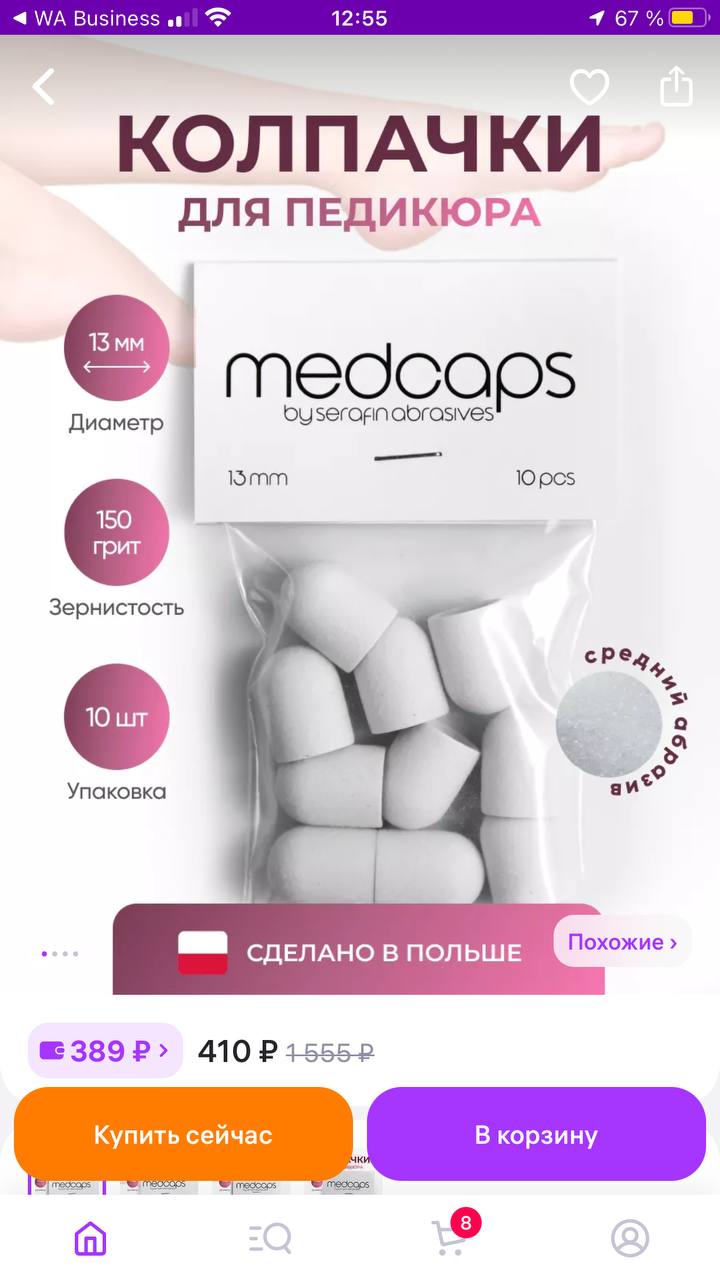This screenshot has width=720, height=1280.
Task: Open the profile tab
Action: point(630,1238)
